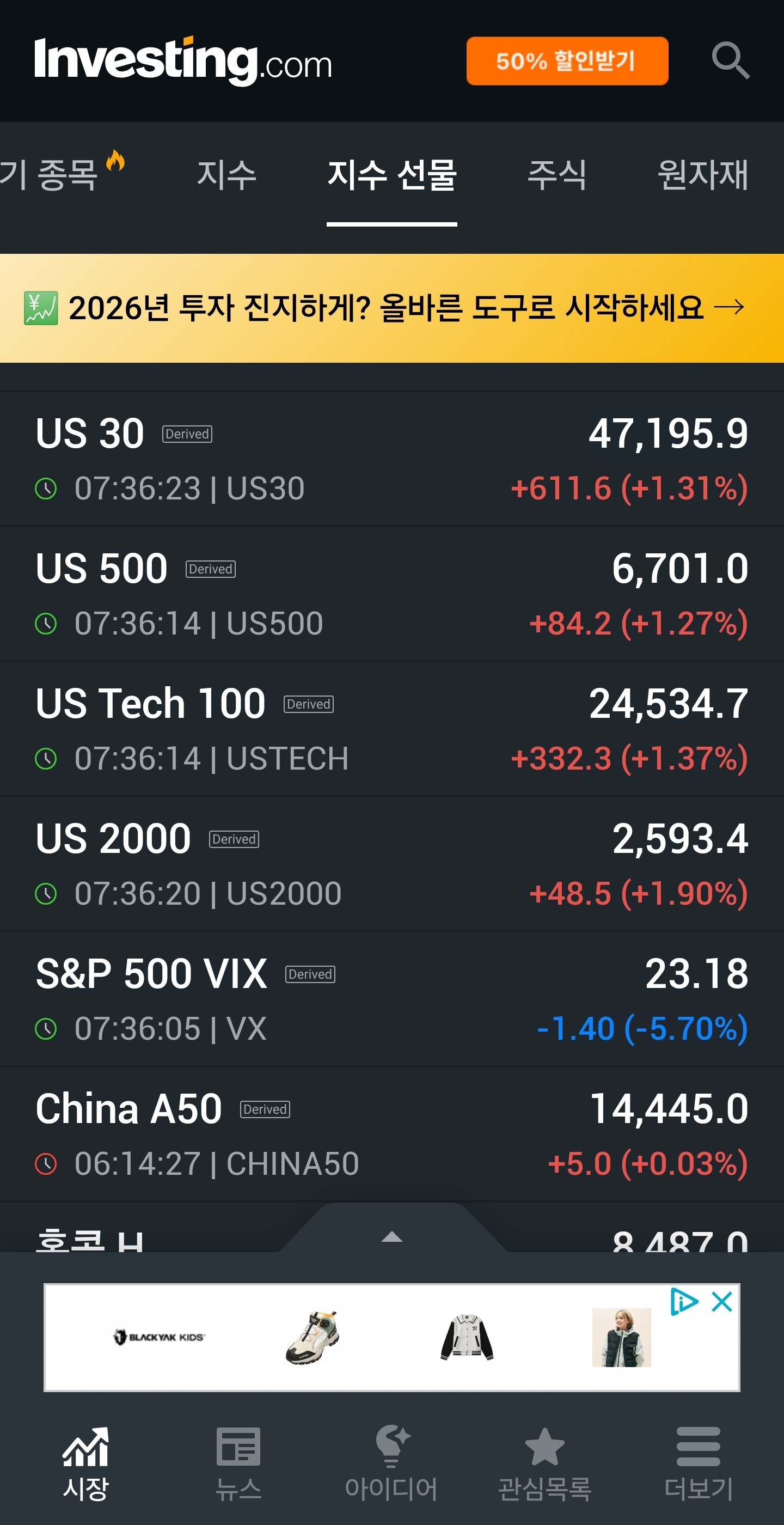
Task: Open the US 30 futures row
Action: click(x=391, y=459)
